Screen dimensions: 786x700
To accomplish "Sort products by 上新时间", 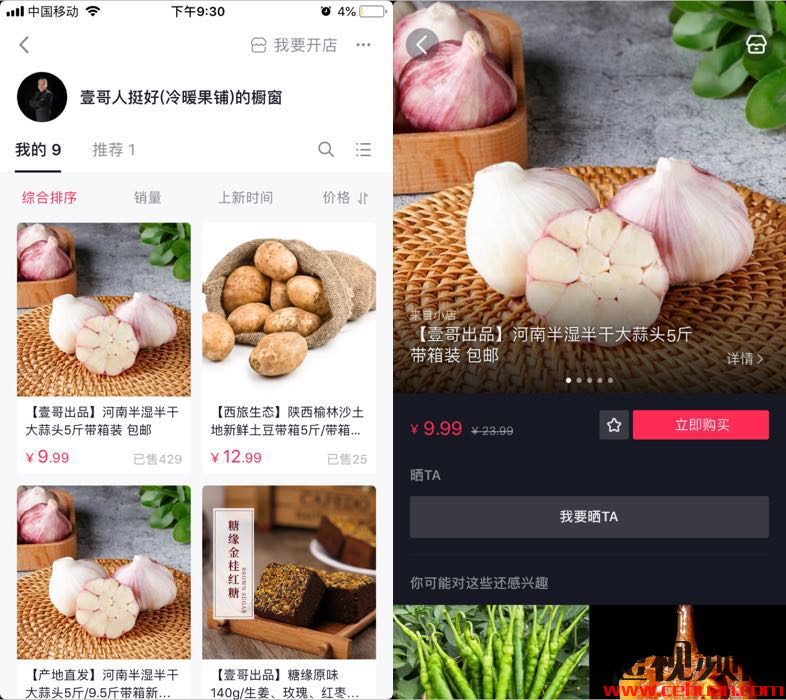I will 245,198.
